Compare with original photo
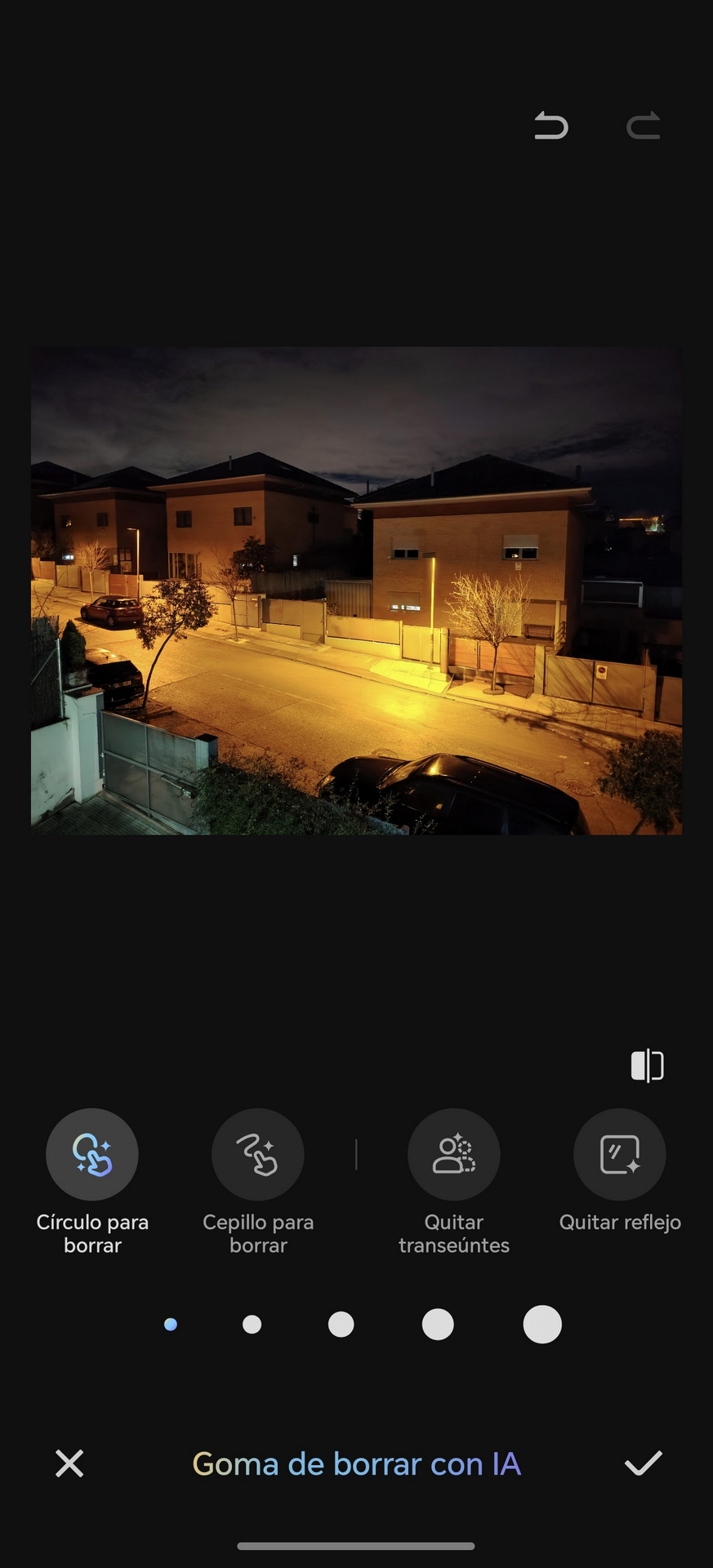This screenshot has height=1568, width=713. [647, 1065]
